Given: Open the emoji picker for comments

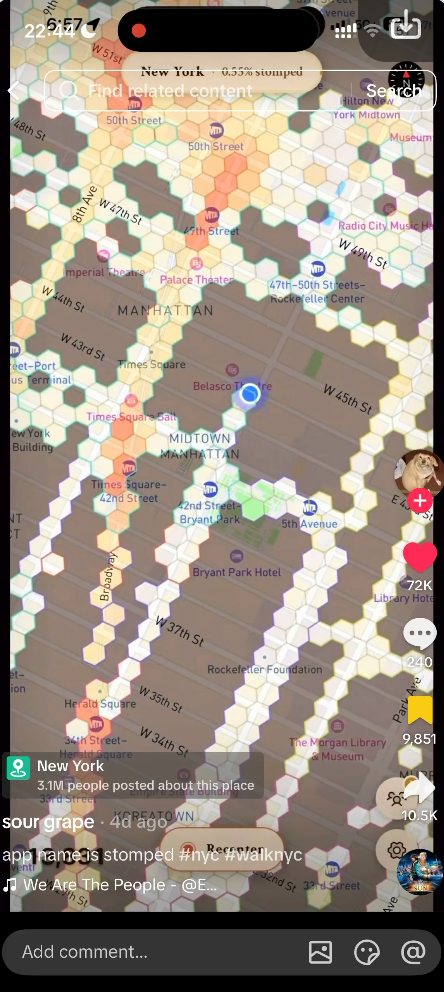Looking at the screenshot, I should [367, 952].
